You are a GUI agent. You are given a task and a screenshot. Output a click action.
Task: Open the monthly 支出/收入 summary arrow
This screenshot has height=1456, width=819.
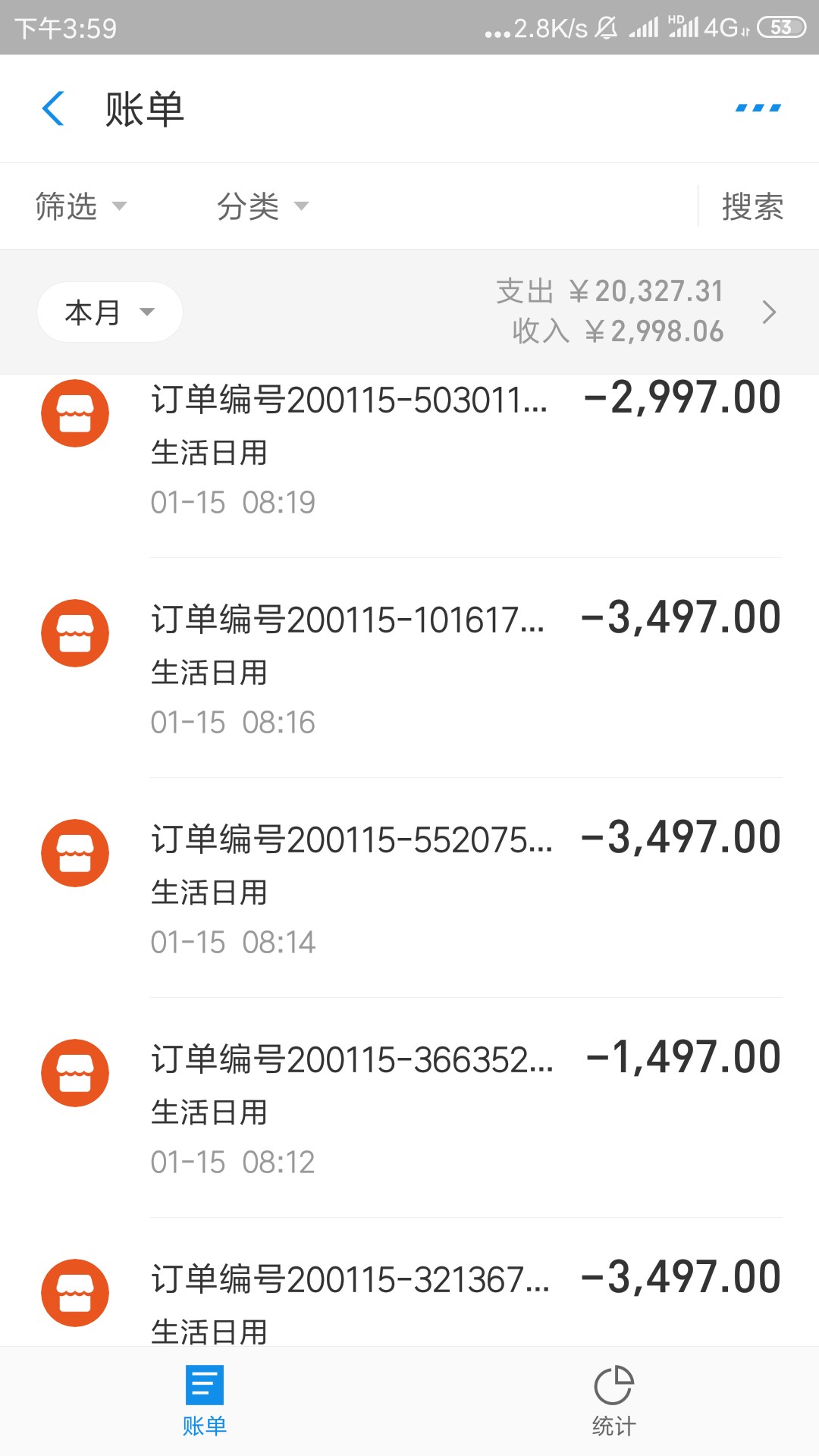click(x=769, y=312)
